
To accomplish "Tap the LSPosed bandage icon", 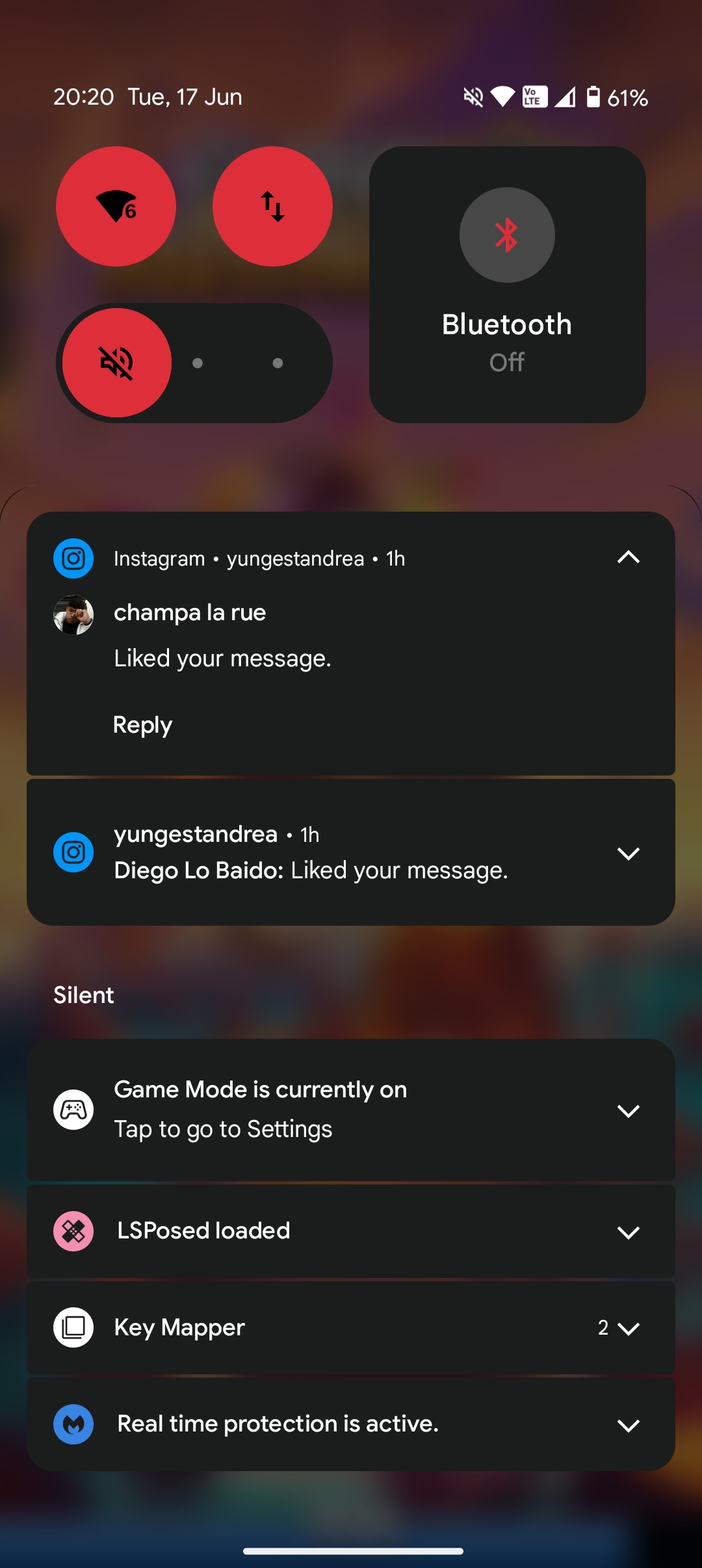I will pos(73,1231).
